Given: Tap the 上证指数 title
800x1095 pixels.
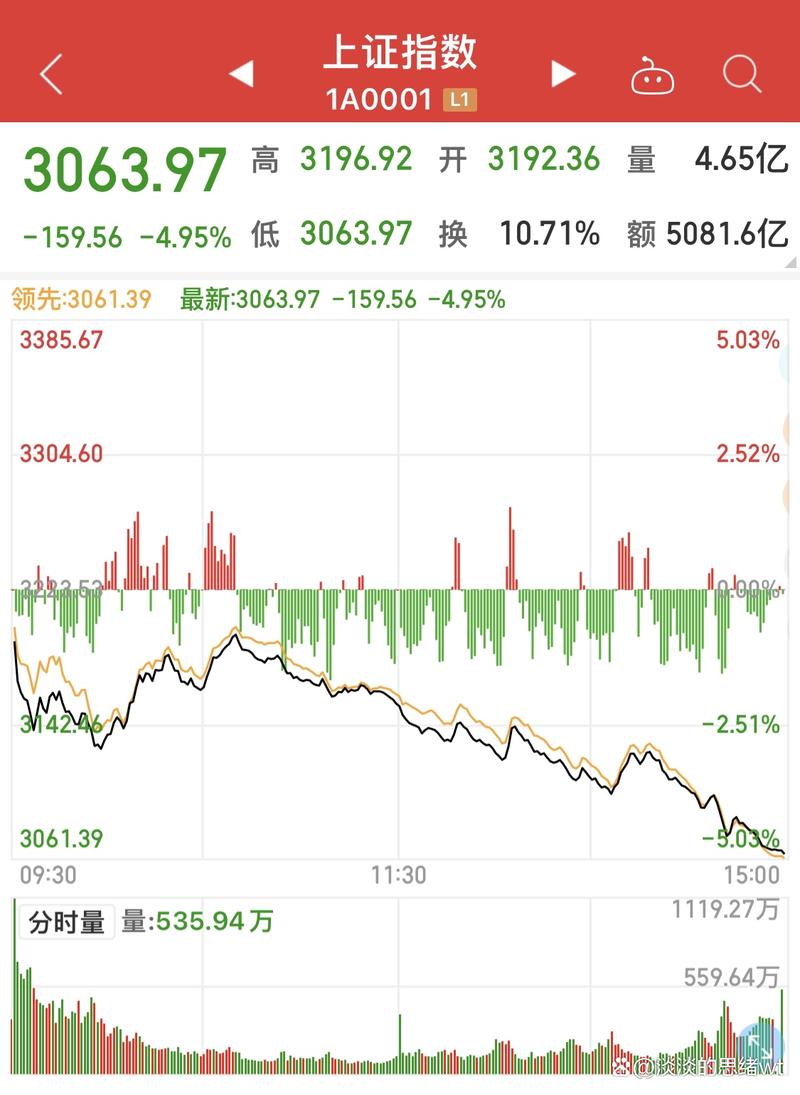Looking at the screenshot, I should (x=400, y=58).
